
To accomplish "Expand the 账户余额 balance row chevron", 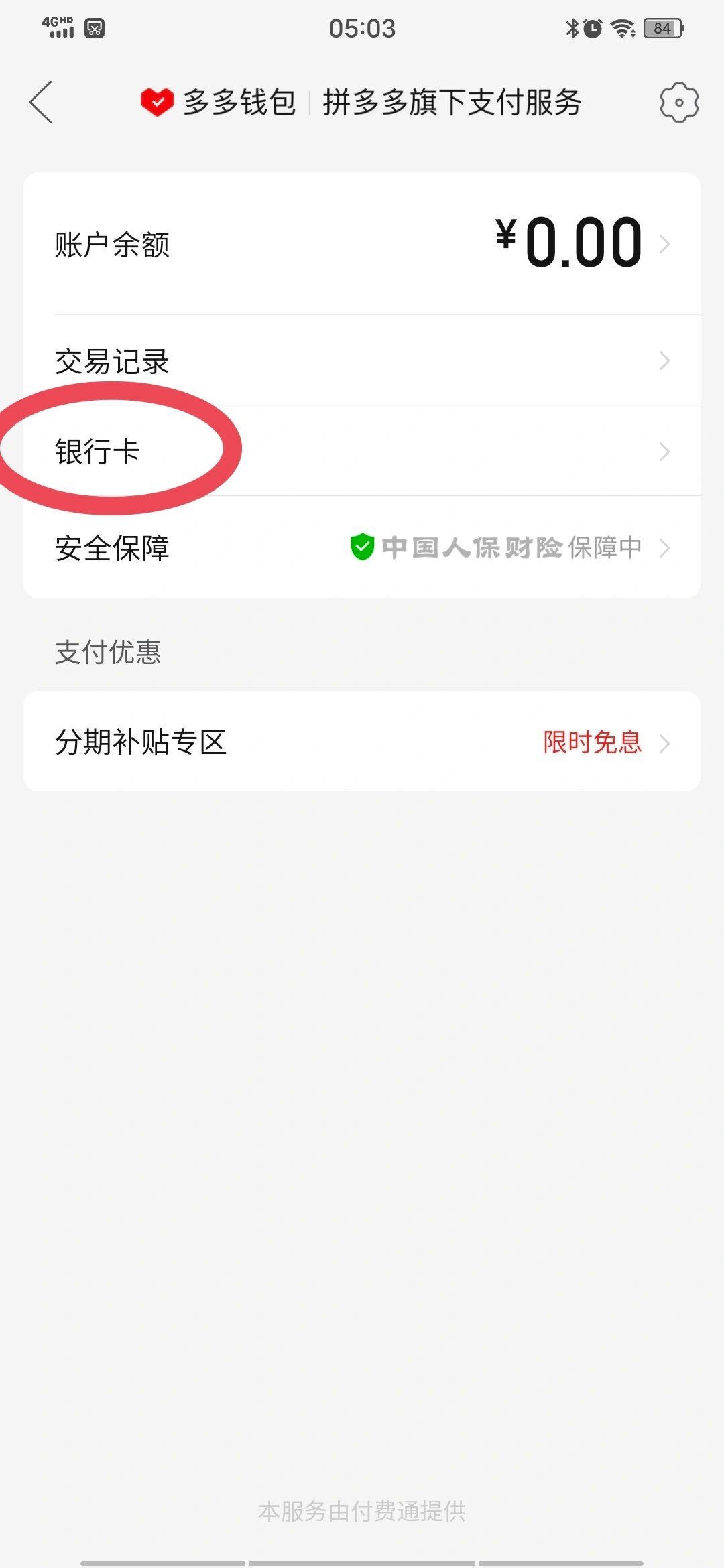I will pyautogui.click(x=665, y=245).
